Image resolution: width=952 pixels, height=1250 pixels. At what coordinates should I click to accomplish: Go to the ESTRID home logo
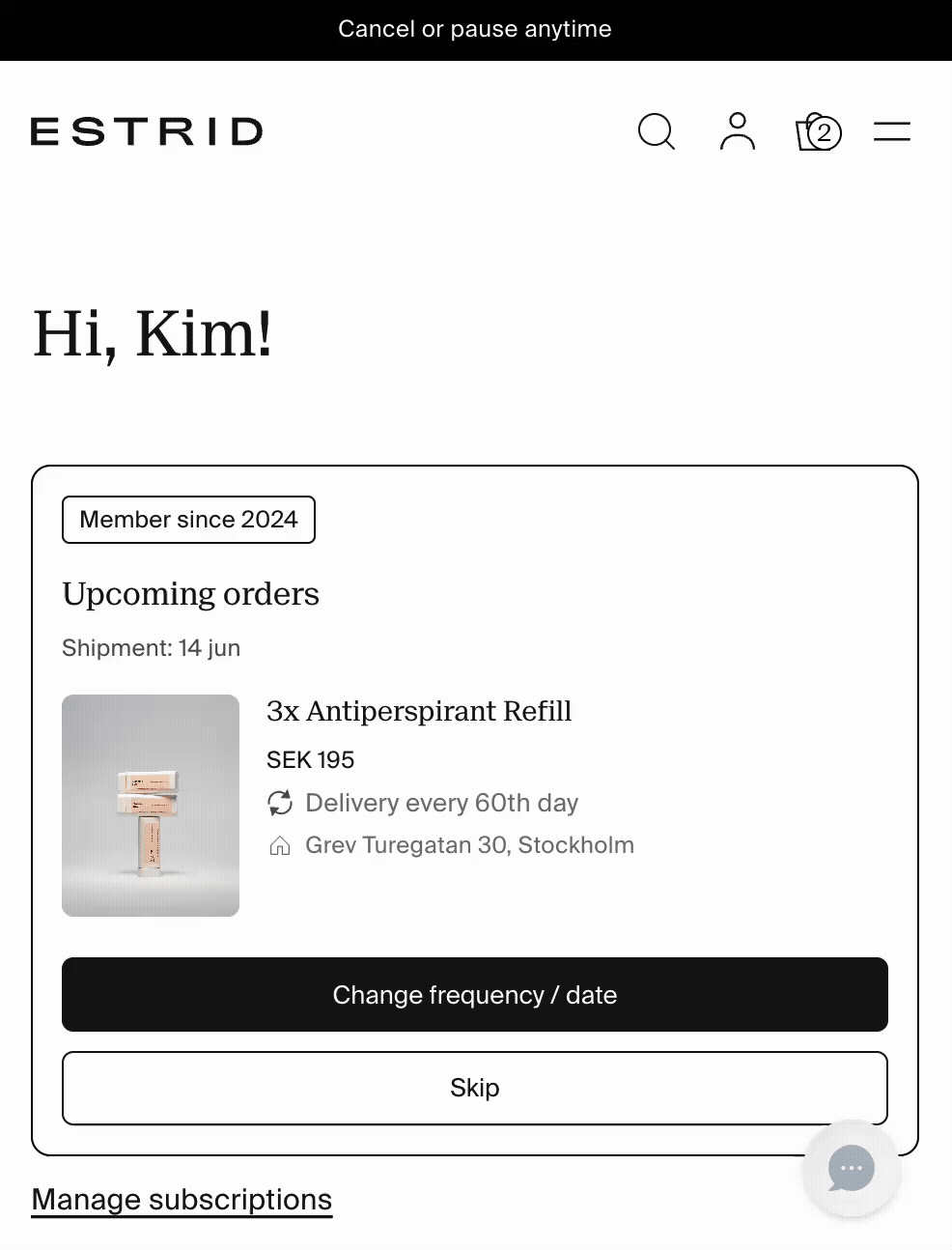coord(147,131)
